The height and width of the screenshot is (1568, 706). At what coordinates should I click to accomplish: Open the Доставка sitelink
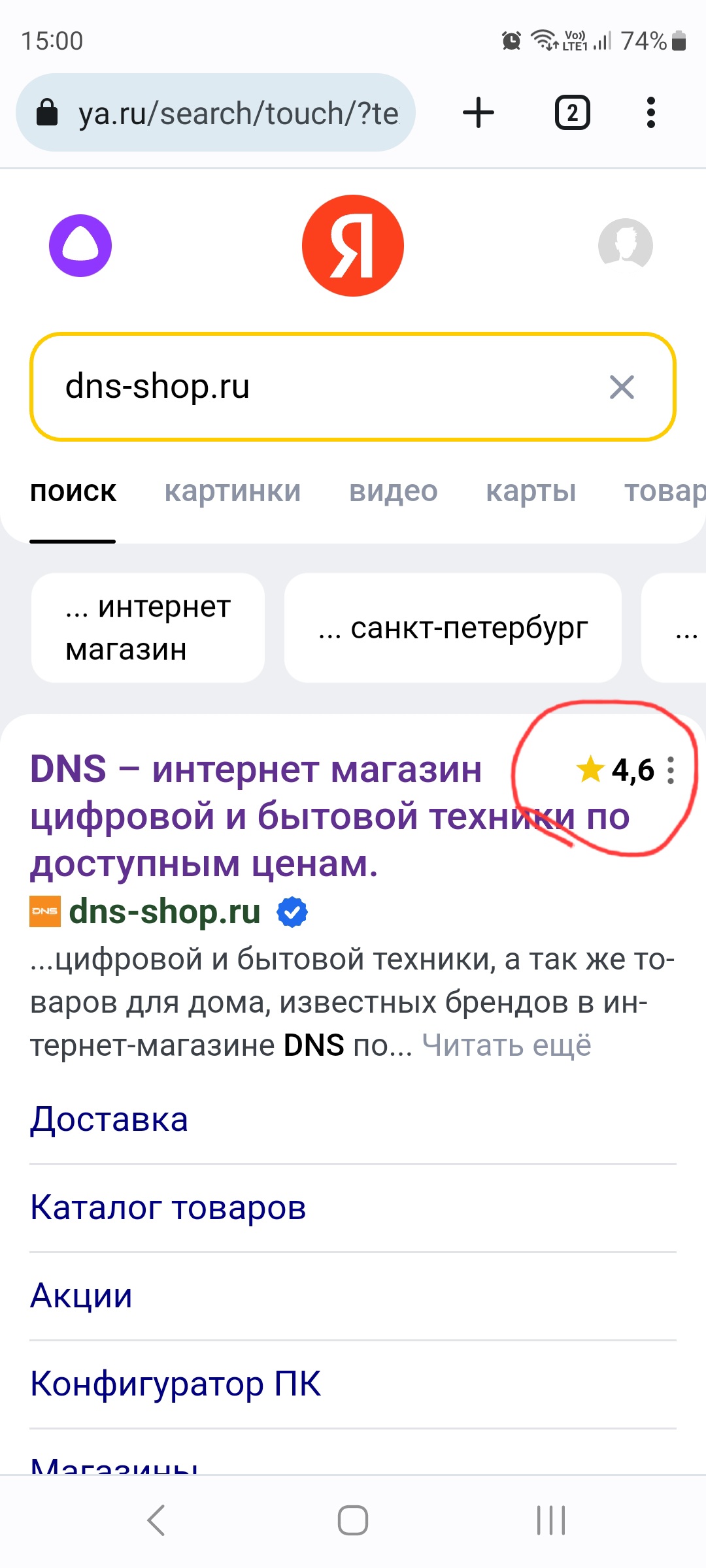pos(109,1119)
